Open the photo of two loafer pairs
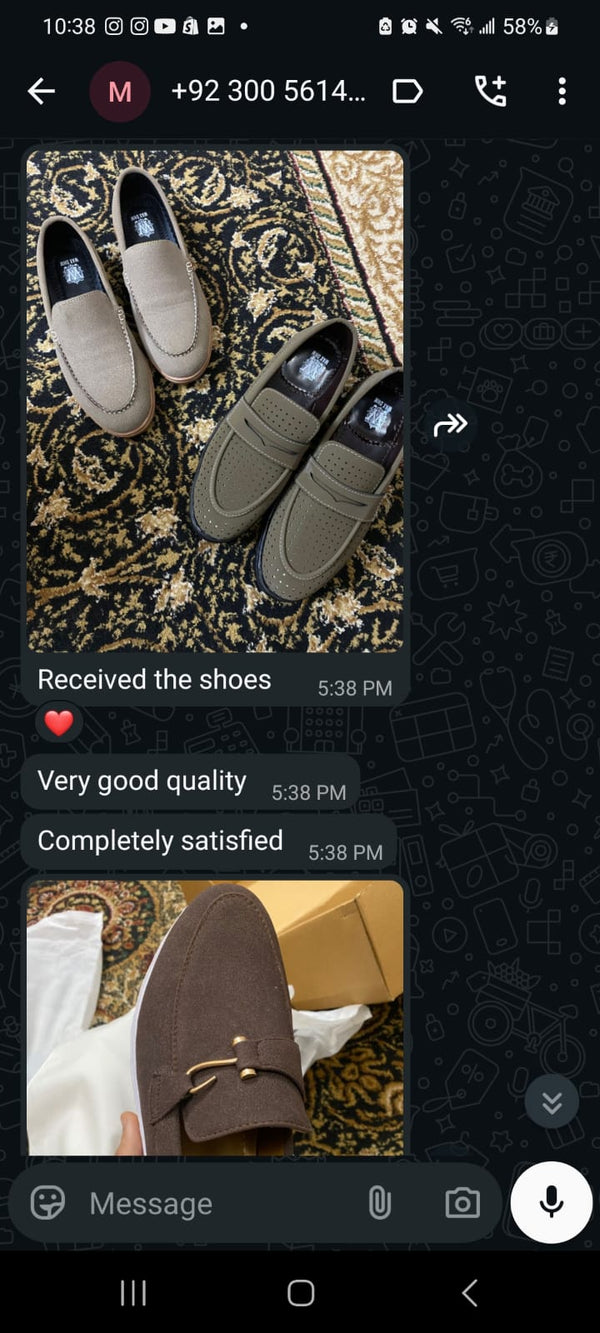Image resolution: width=600 pixels, height=1333 pixels. tap(215, 400)
